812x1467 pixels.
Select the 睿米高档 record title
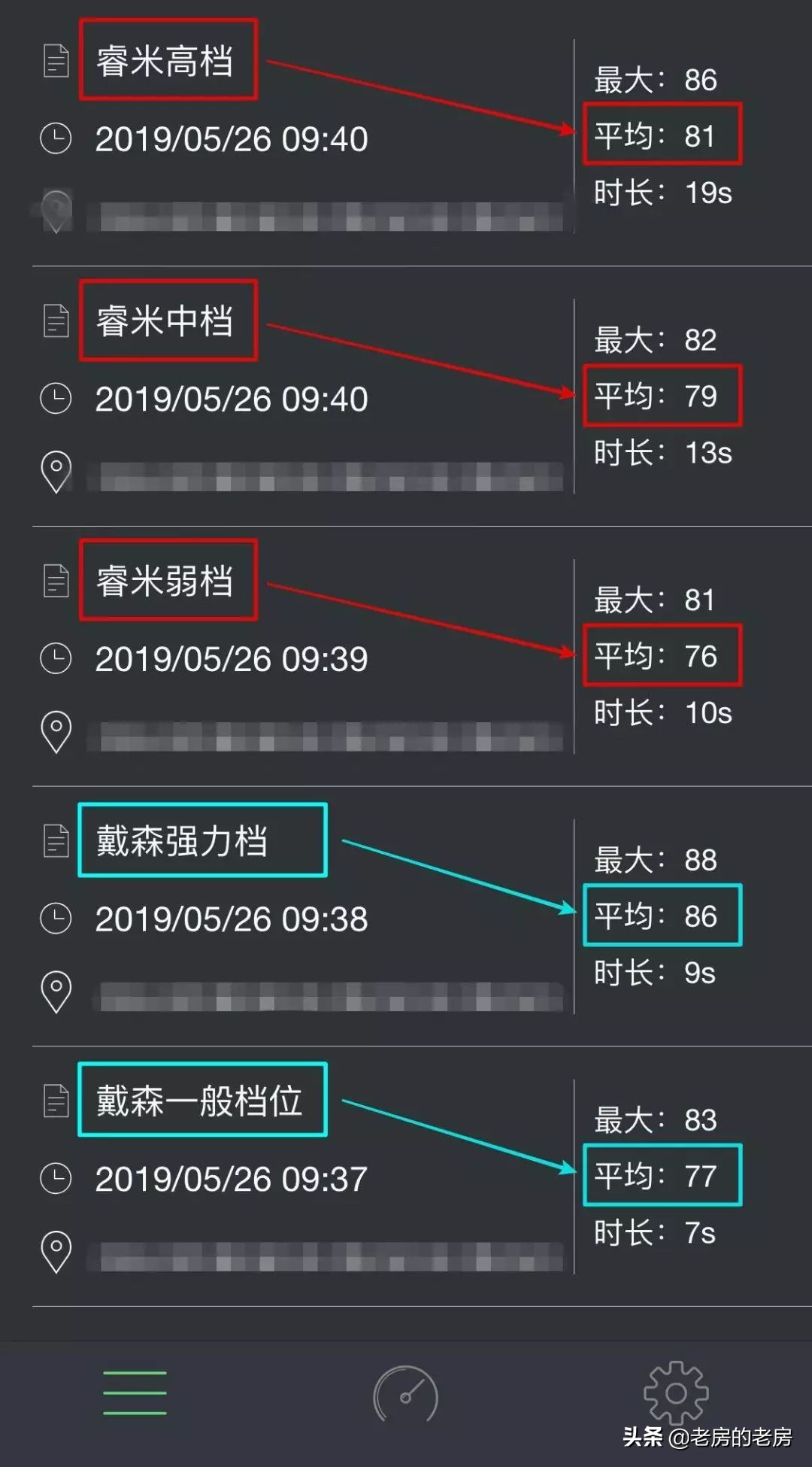point(168,60)
